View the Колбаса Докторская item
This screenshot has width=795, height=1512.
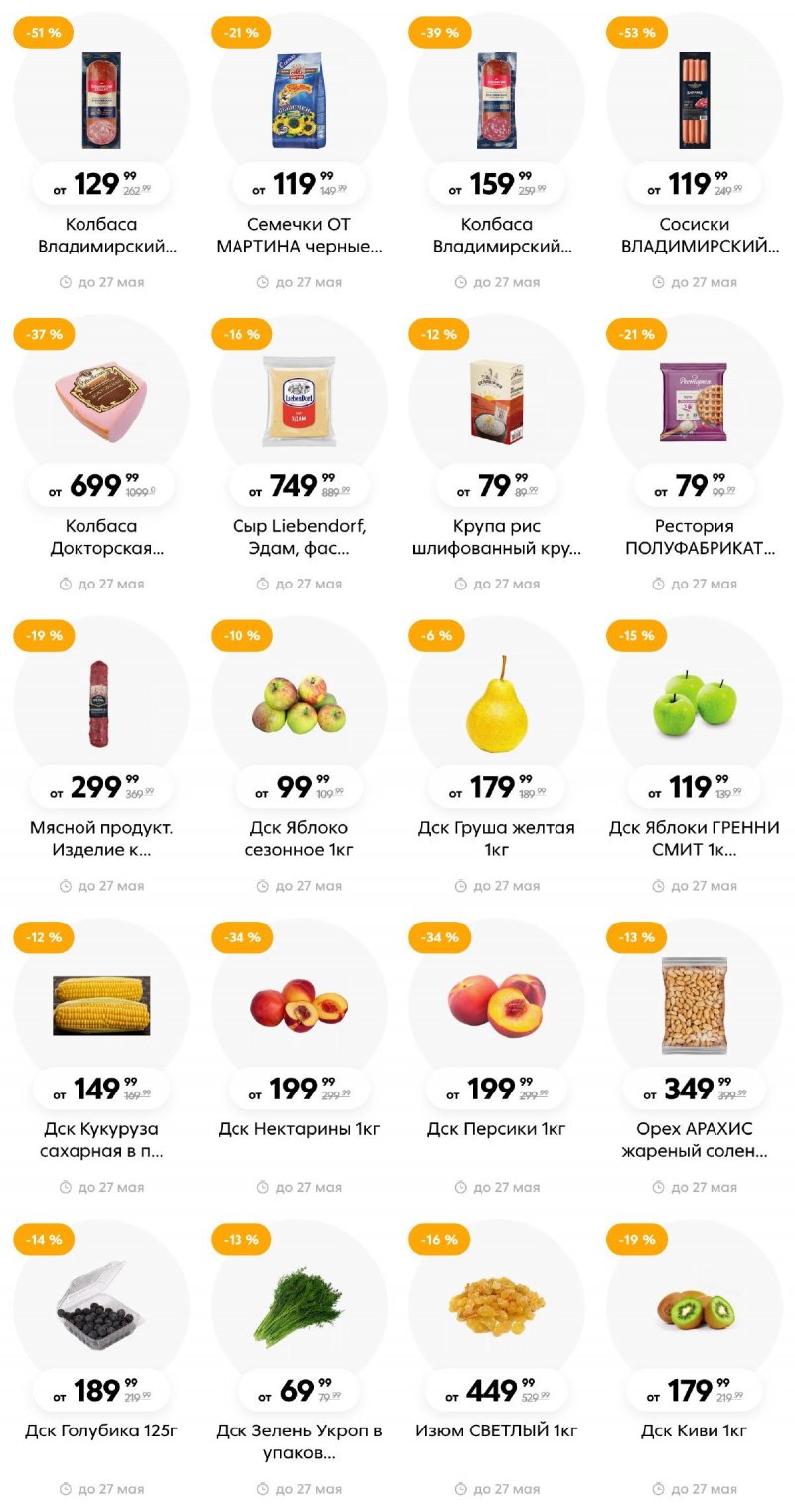pyautogui.click(x=101, y=403)
